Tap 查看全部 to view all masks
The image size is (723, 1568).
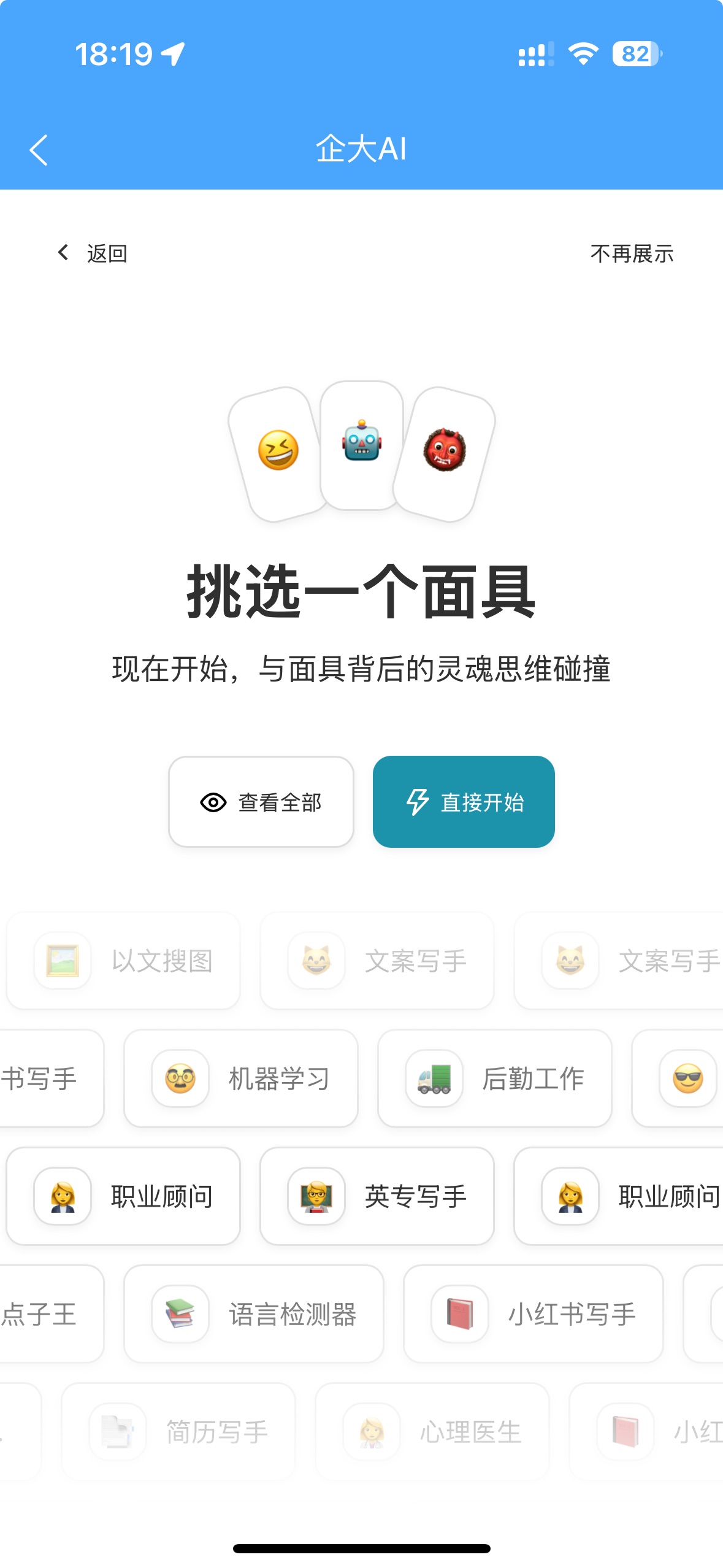pos(261,802)
